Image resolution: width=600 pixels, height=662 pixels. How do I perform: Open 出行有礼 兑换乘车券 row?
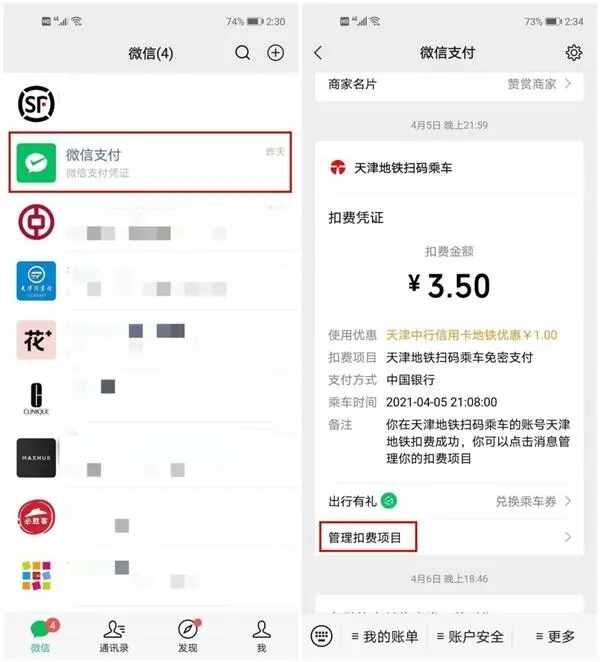click(x=450, y=500)
